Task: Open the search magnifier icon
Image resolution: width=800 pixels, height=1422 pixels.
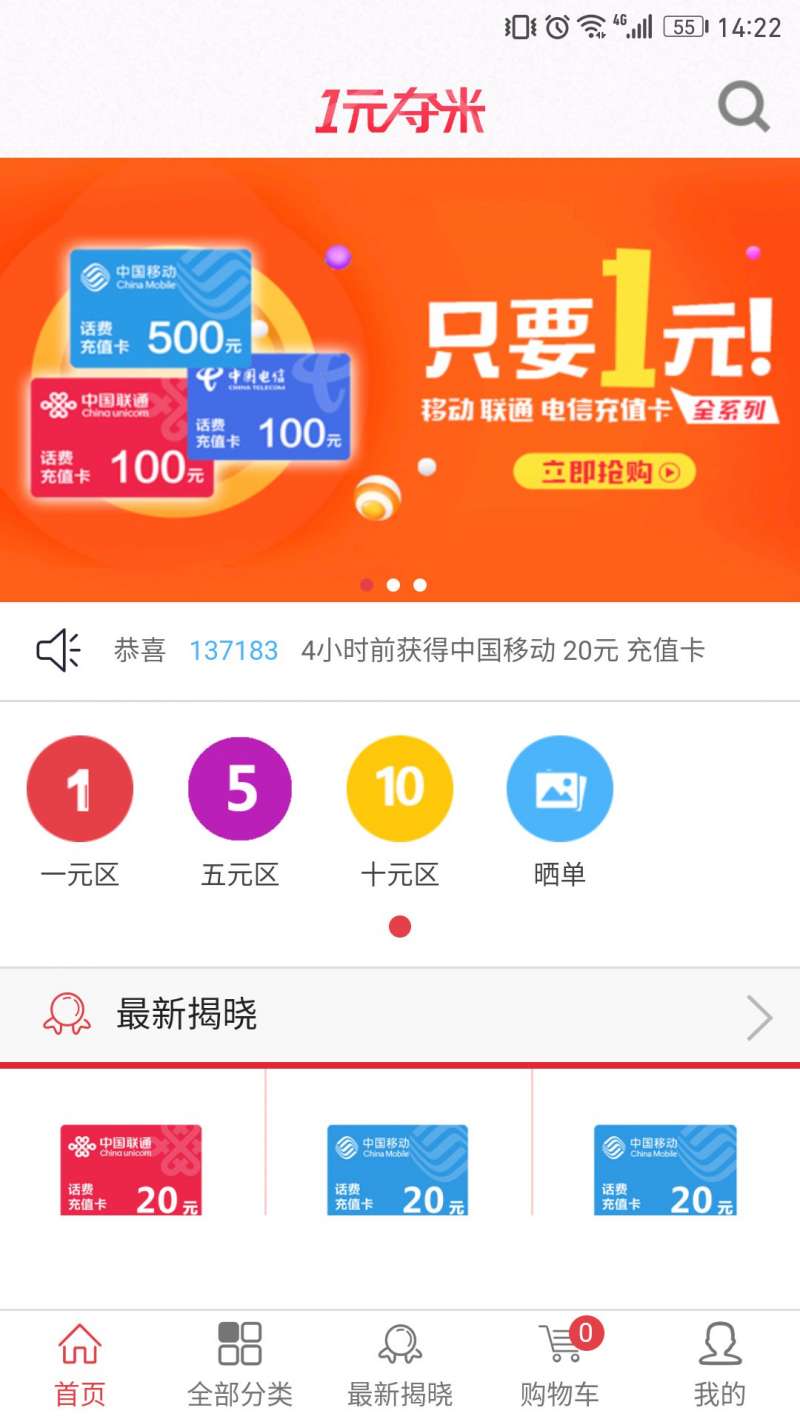Action: 743,107
